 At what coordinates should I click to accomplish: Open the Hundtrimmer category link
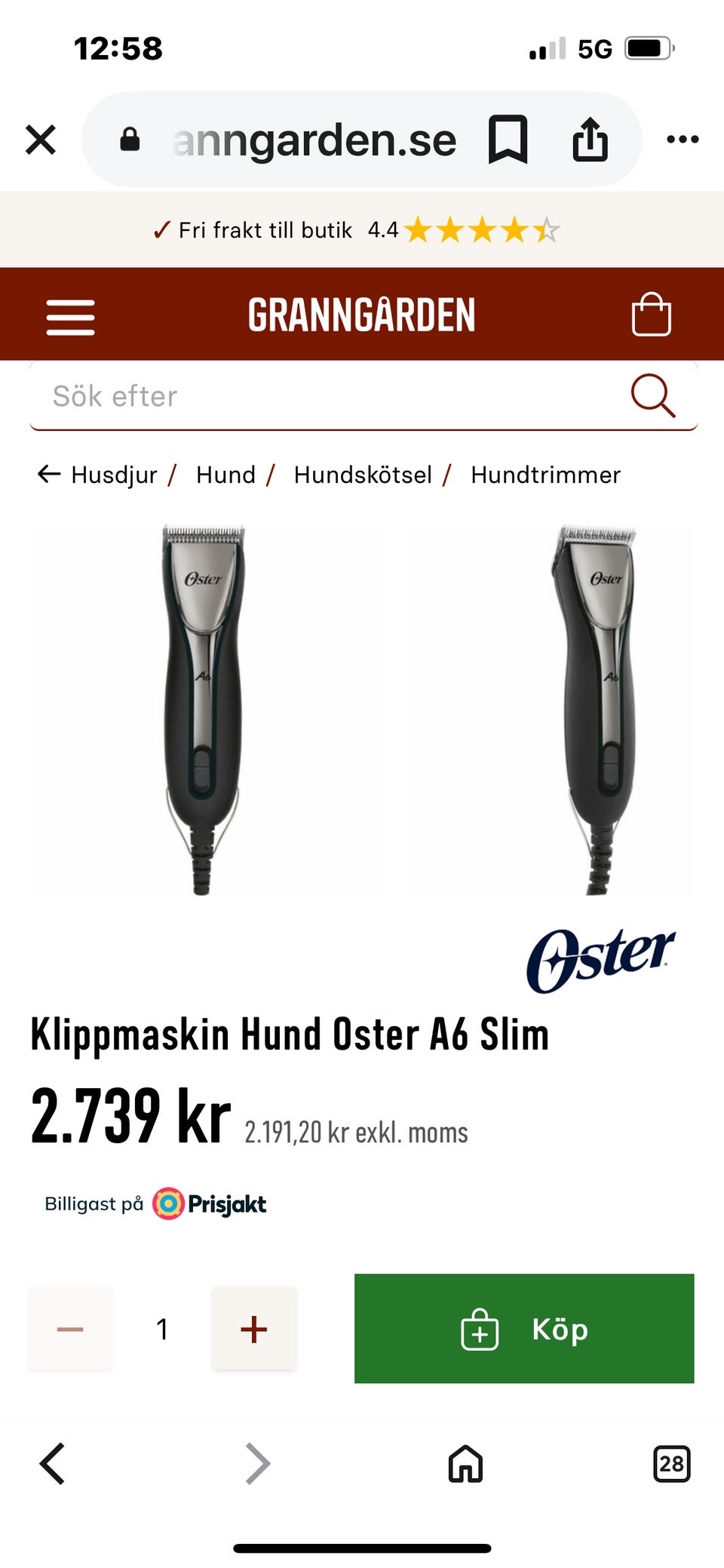click(x=545, y=475)
